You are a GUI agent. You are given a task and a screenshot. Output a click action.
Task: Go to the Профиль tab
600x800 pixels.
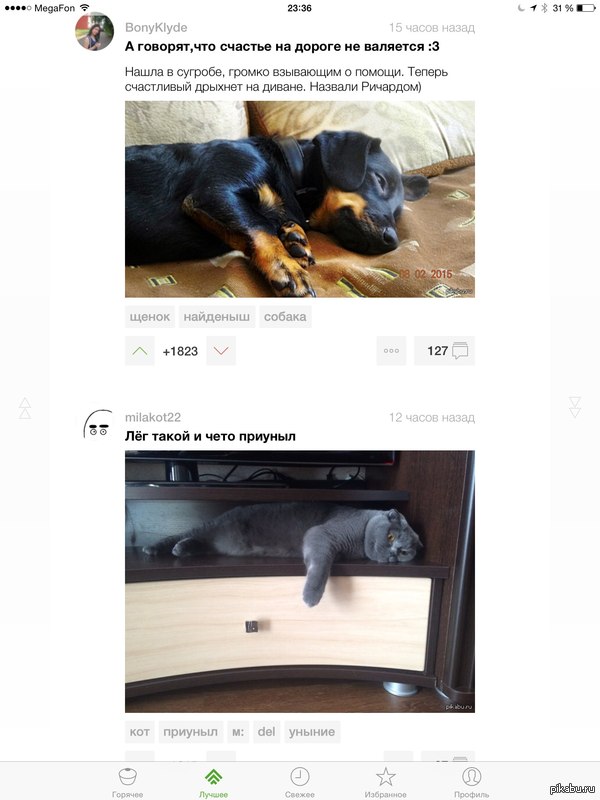tap(472, 781)
